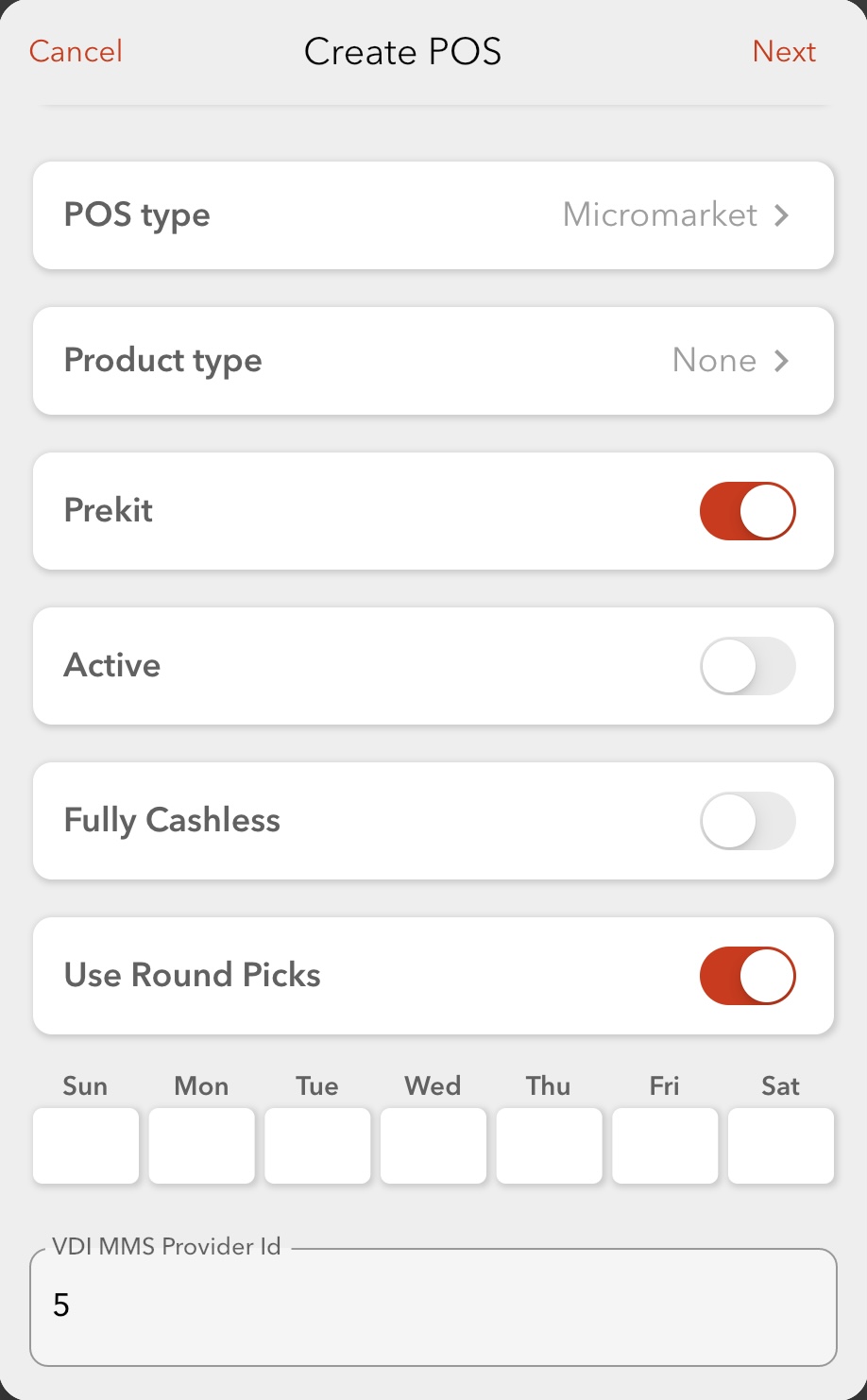
Task: Click the Sat input box
Action: pyautogui.click(x=780, y=1146)
